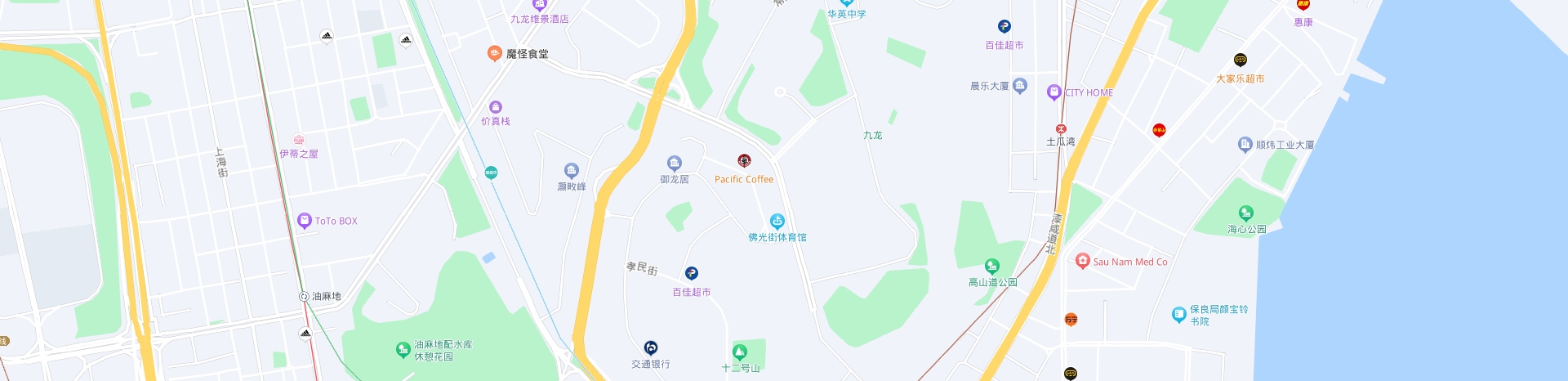Select the 魔怪食堂 restaurant marker
Screen dimensions: 1568x381
[x=494, y=53]
